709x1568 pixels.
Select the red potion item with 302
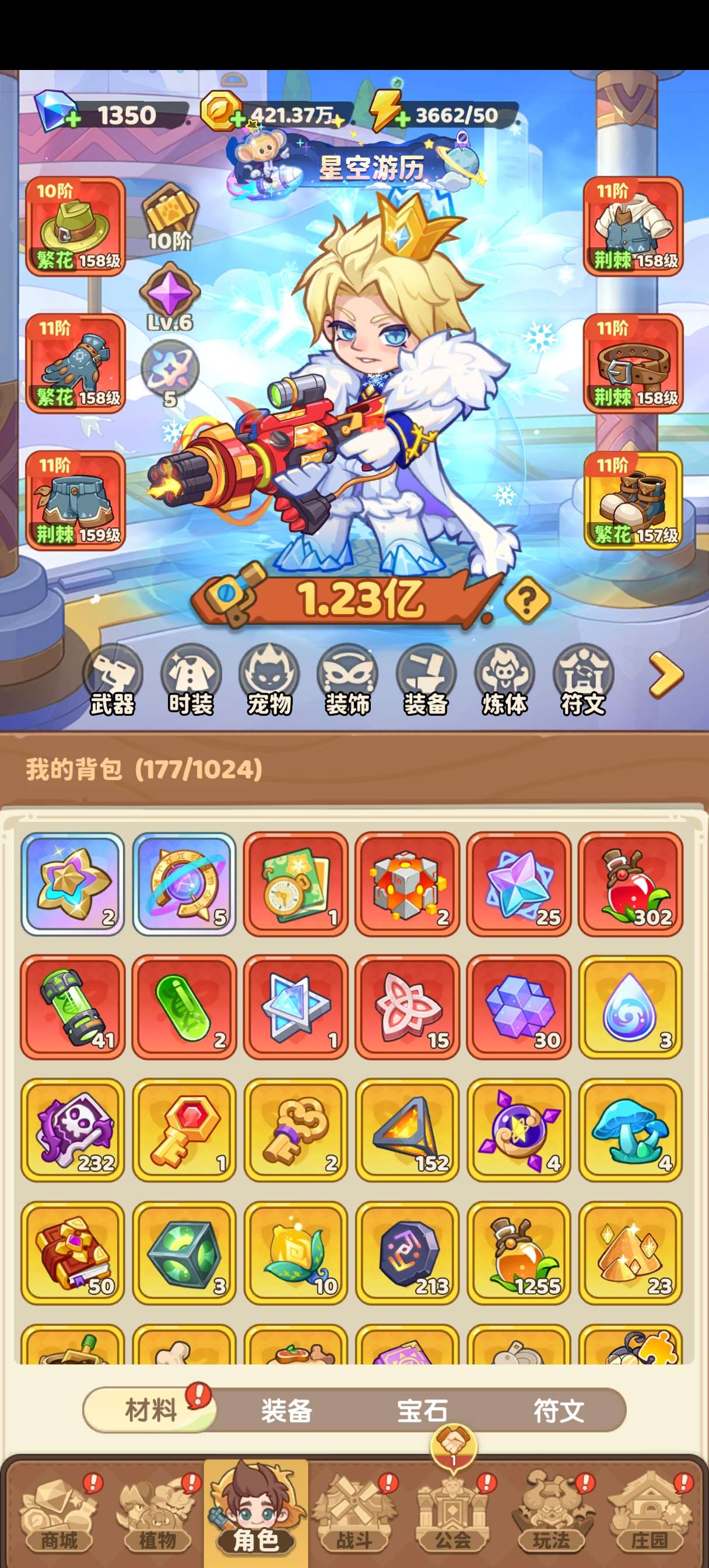[x=630, y=884]
